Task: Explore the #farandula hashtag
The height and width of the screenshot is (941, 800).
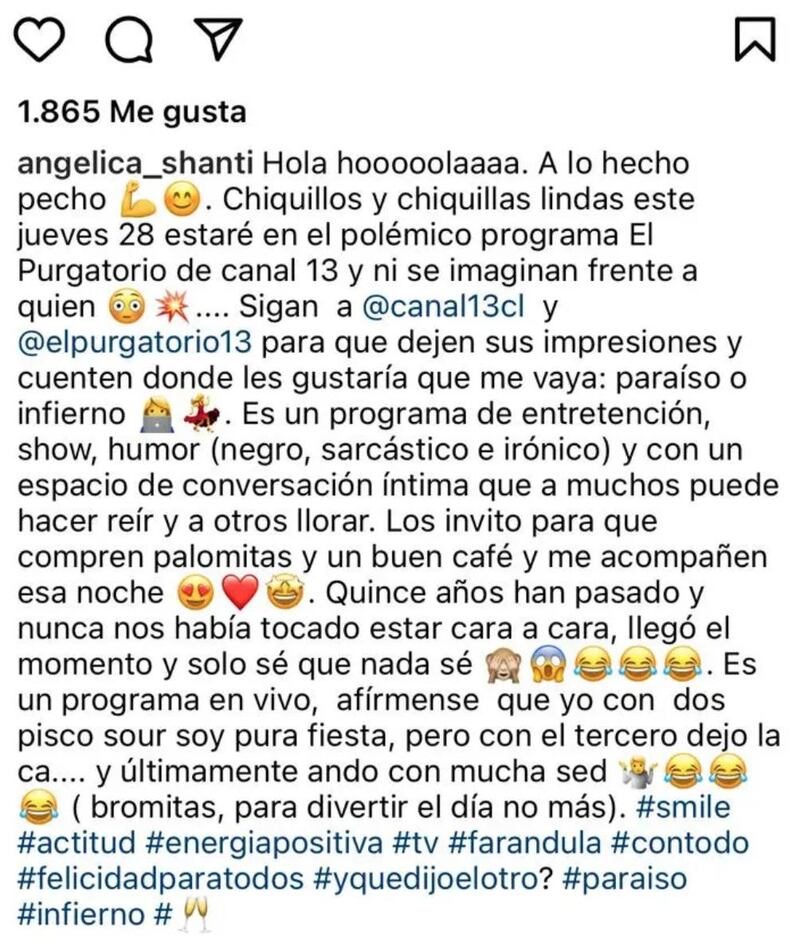Action: click(x=541, y=844)
